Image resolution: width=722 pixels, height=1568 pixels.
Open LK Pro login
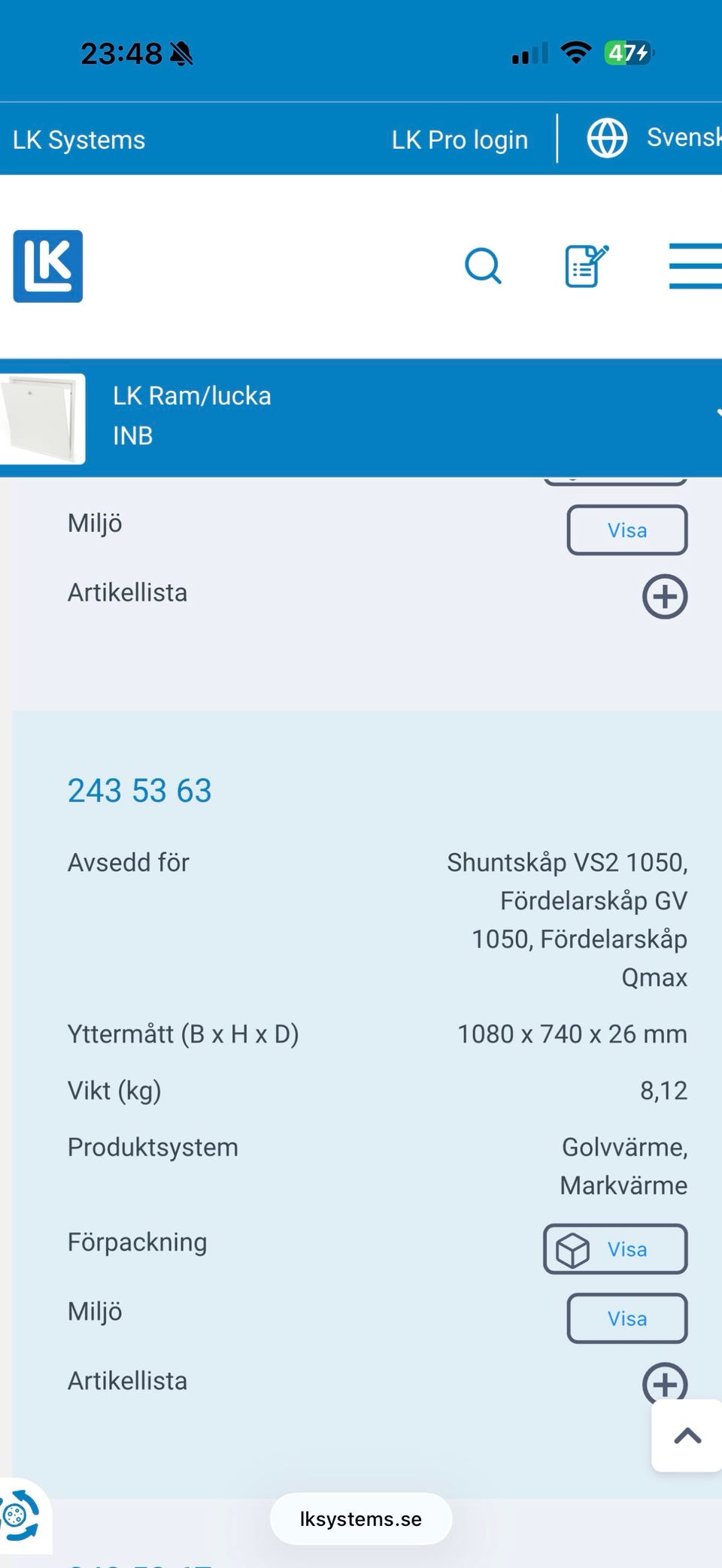coord(460,139)
